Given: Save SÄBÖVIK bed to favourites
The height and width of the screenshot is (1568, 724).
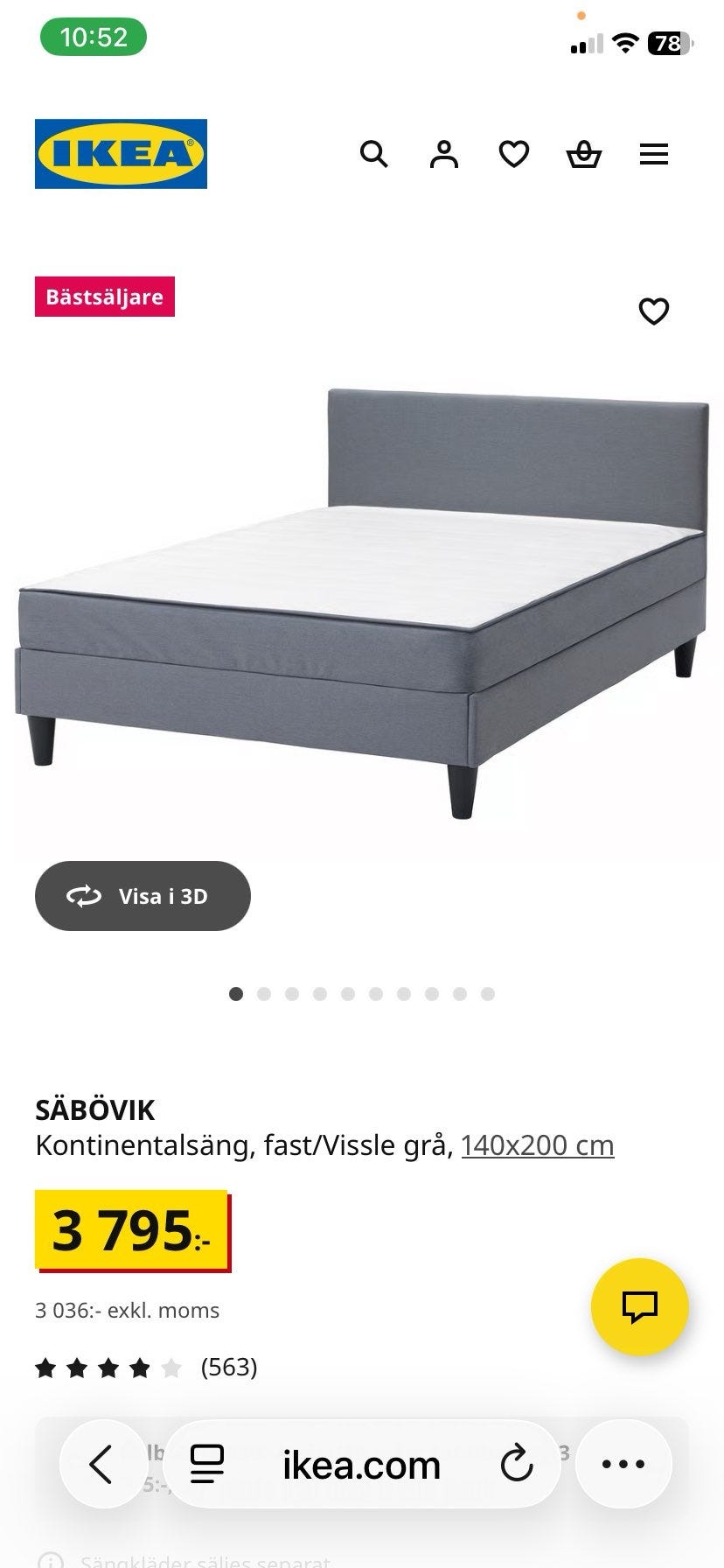Looking at the screenshot, I should [653, 311].
